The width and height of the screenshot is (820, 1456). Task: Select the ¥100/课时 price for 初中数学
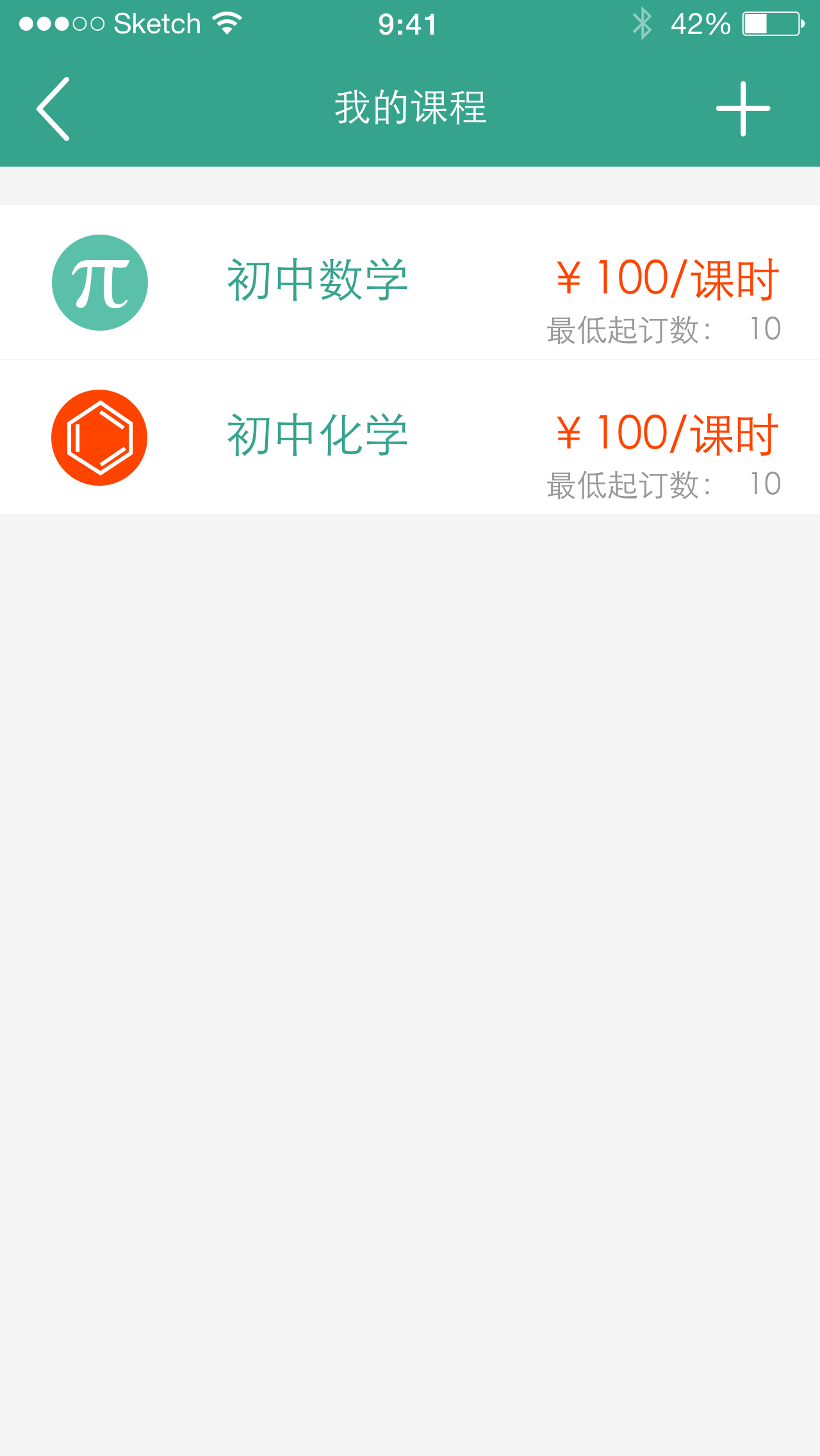point(665,277)
